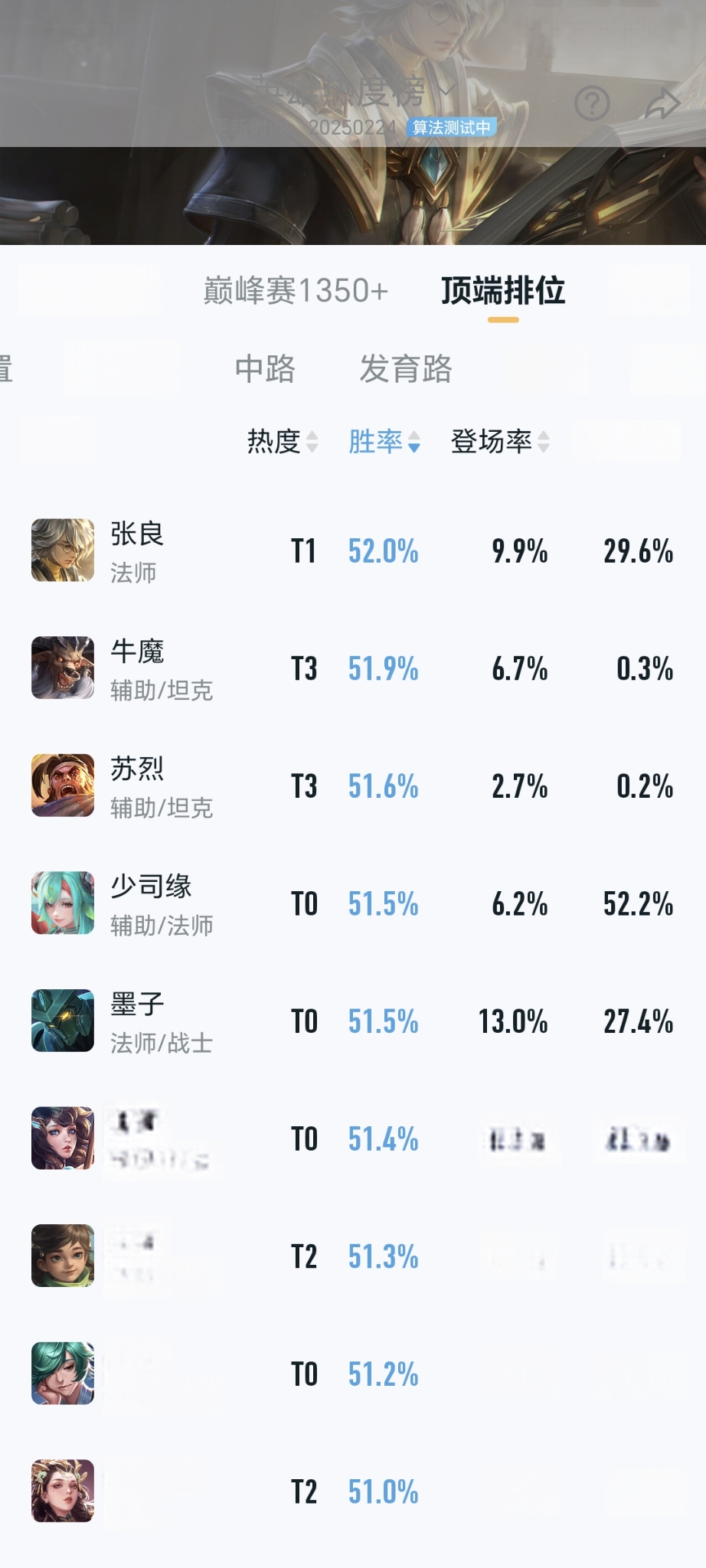Open hero 牛魔 details

136,668
